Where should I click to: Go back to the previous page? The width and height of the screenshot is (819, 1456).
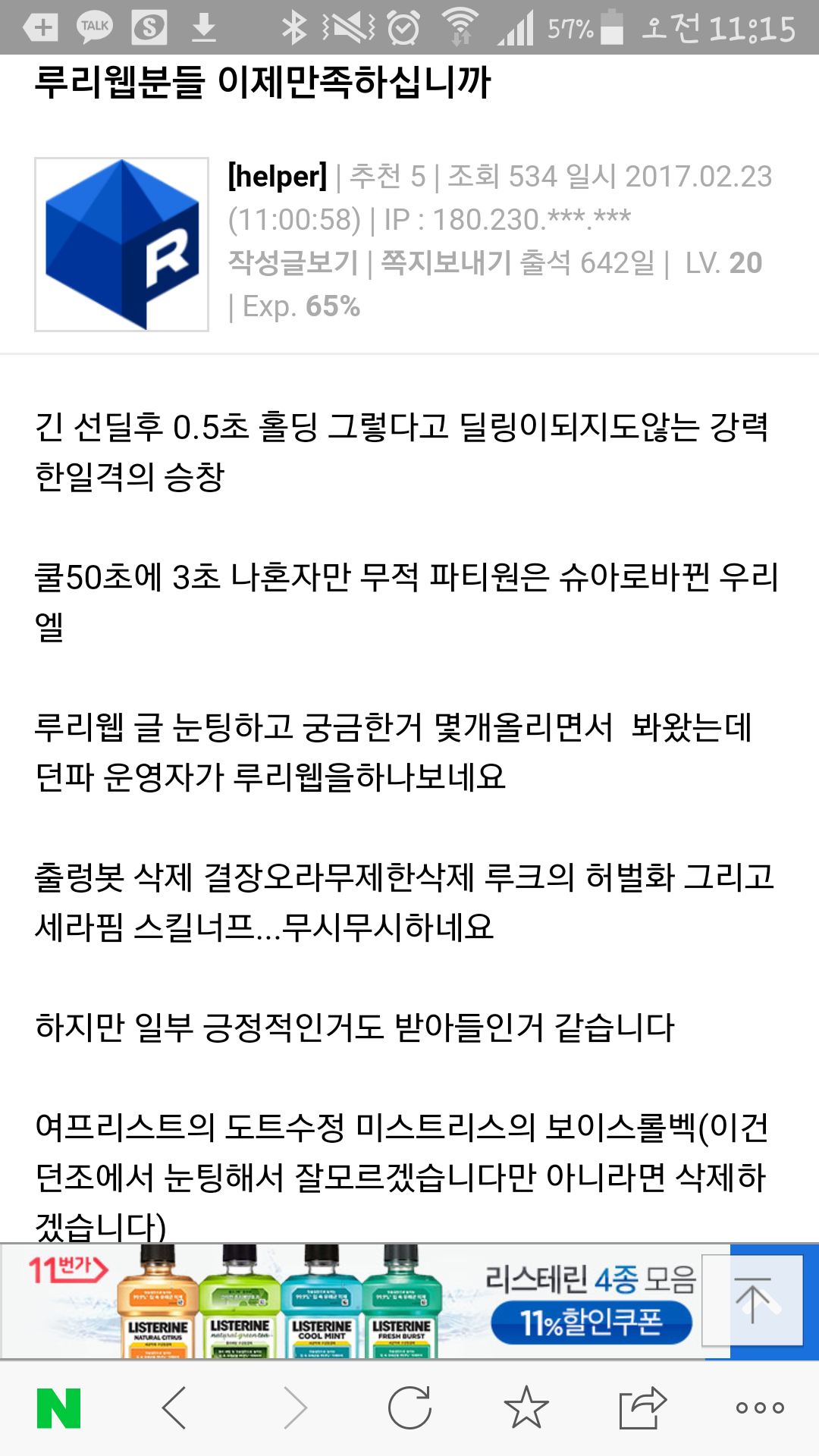174,1408
